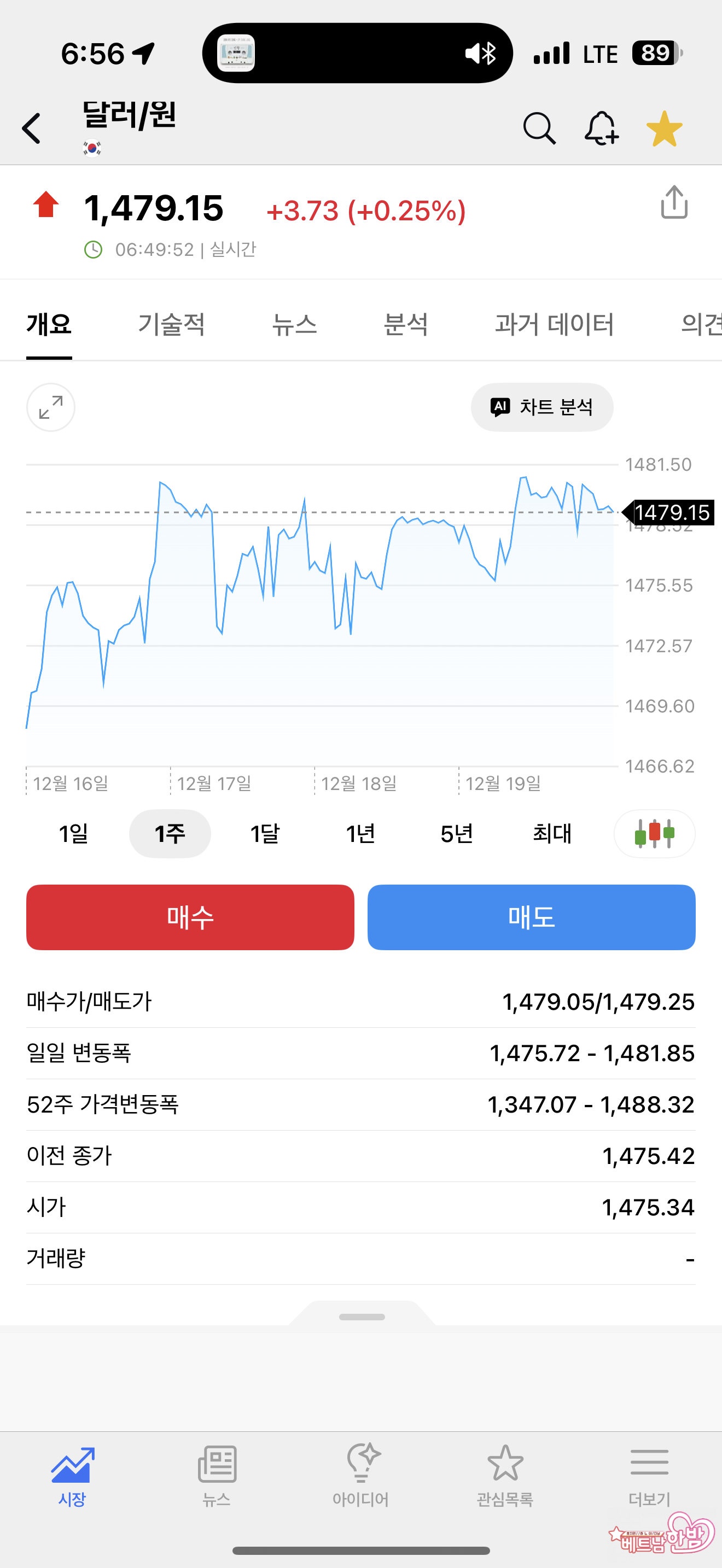The width and height of the screenshot is (722, 1568).
Task: Show the 5년 chart range
Action: click(x=457, y=833)
